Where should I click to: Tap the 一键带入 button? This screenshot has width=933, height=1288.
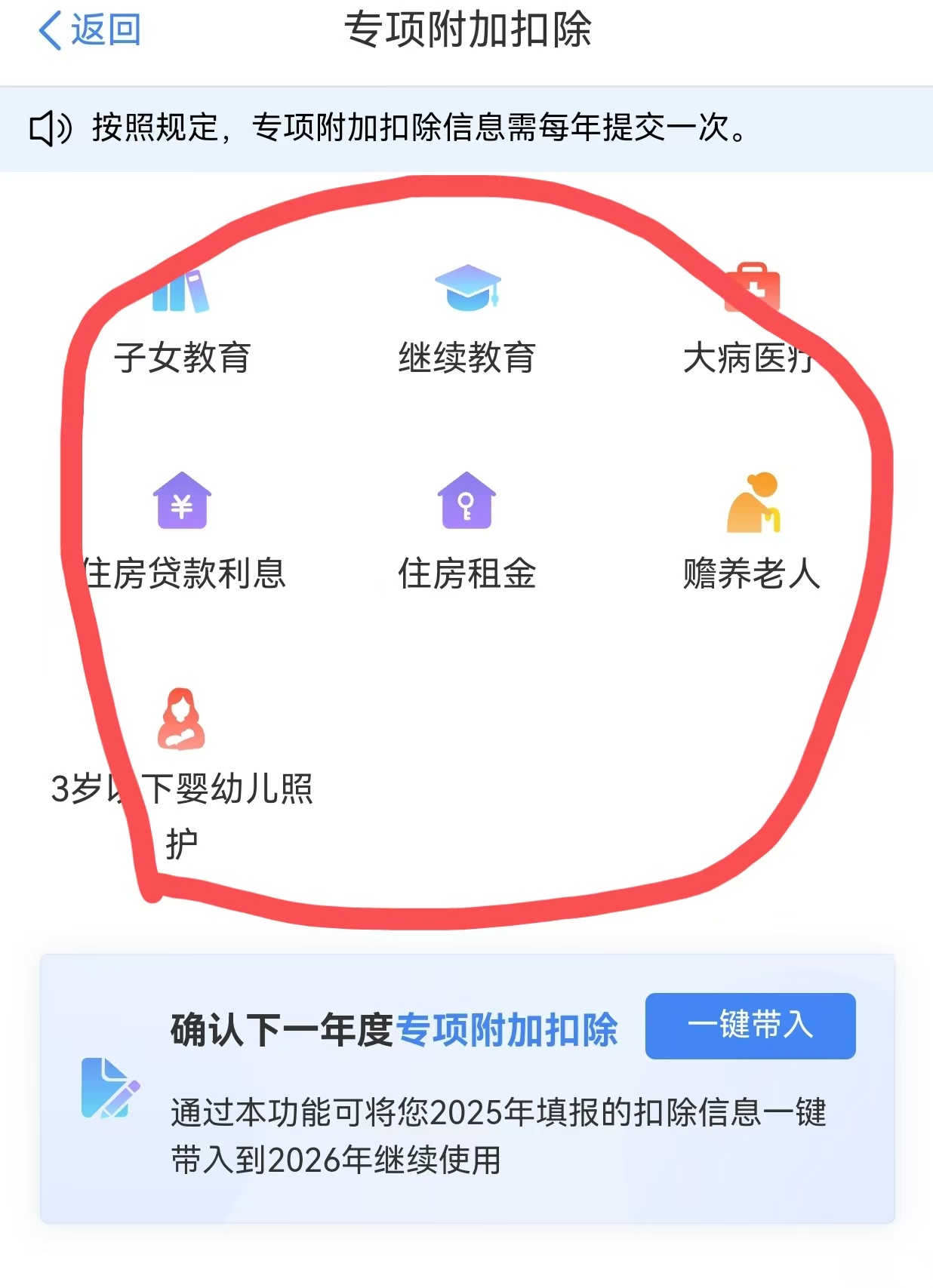(x=750, y=1025)
